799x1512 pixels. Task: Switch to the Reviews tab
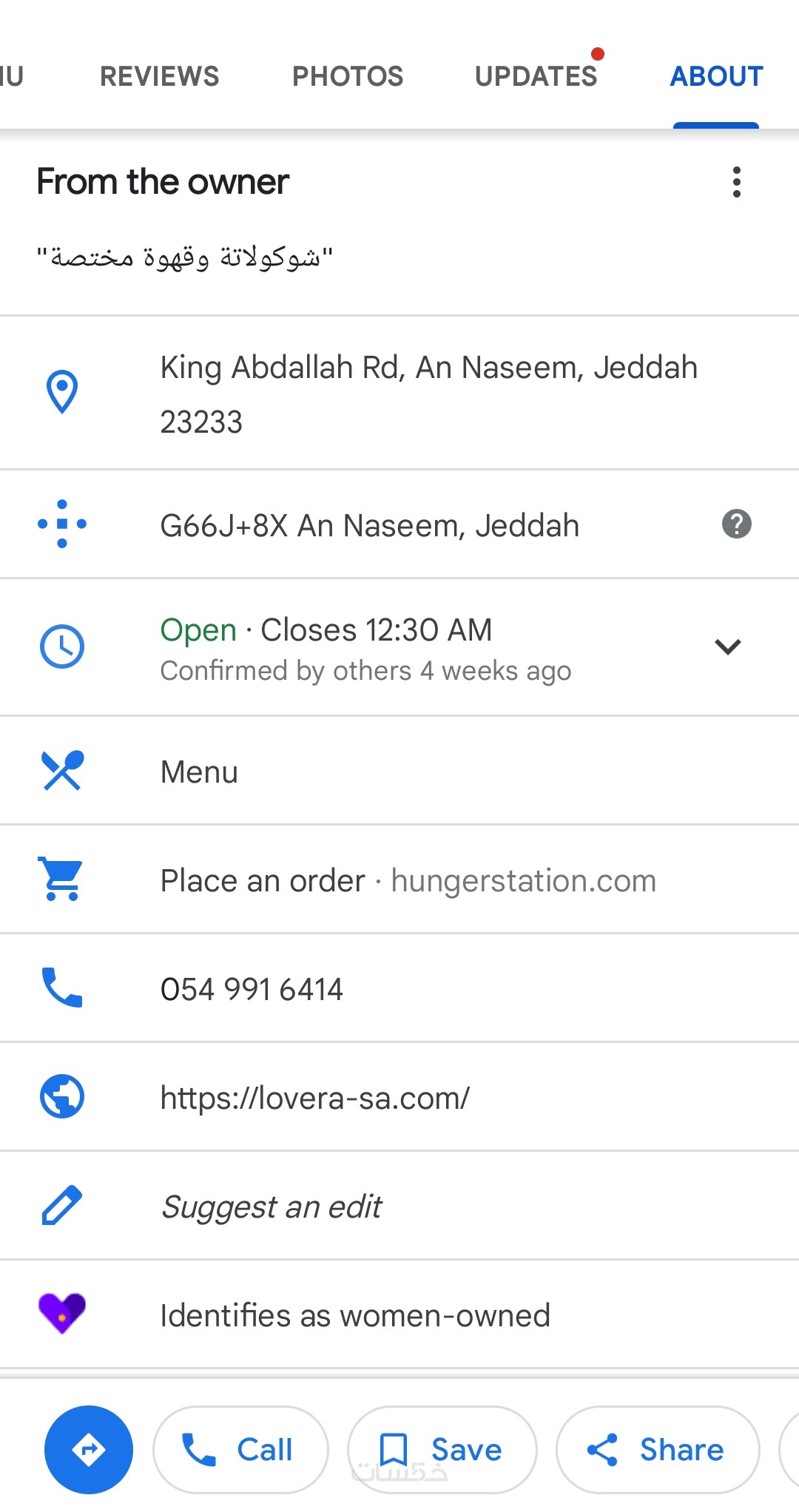click(x=159, y=76)
